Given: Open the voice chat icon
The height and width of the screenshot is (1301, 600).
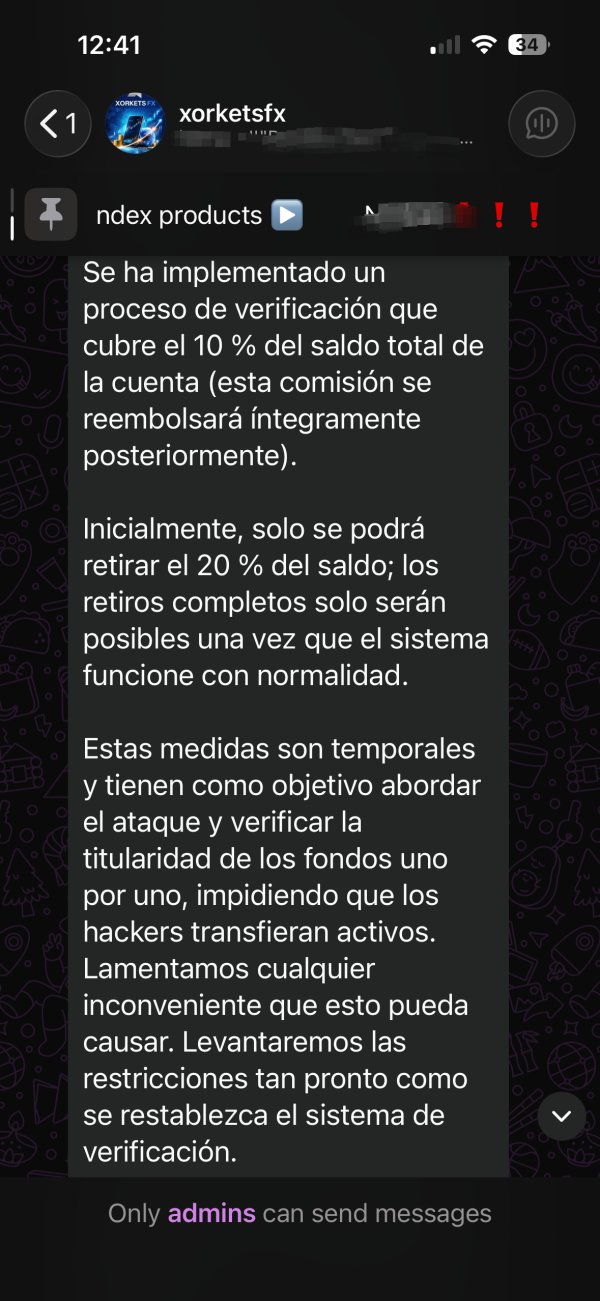Looking at the screenshot, I should tap(541, 123).
